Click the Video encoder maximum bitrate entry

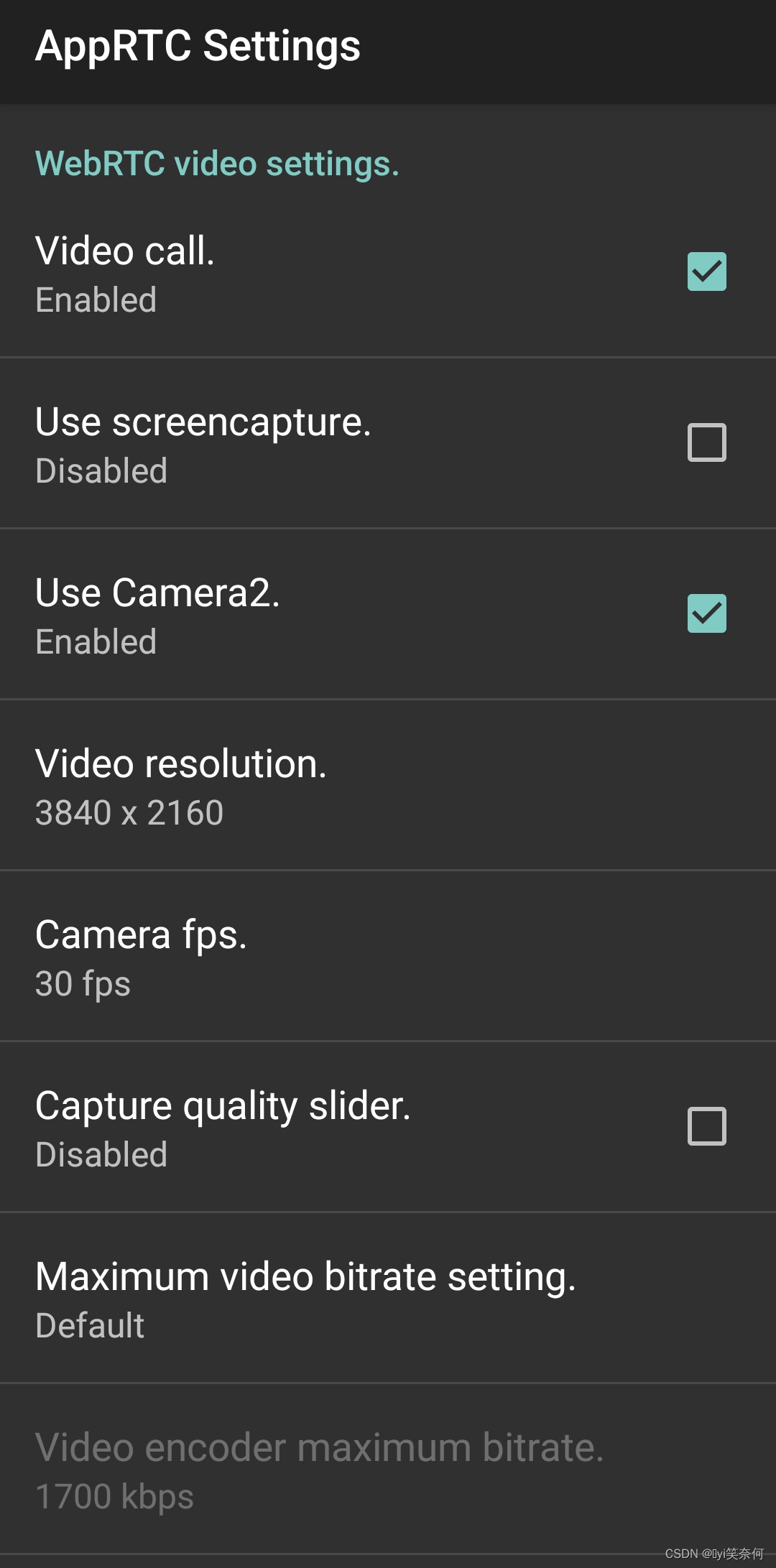(320, 1449)
